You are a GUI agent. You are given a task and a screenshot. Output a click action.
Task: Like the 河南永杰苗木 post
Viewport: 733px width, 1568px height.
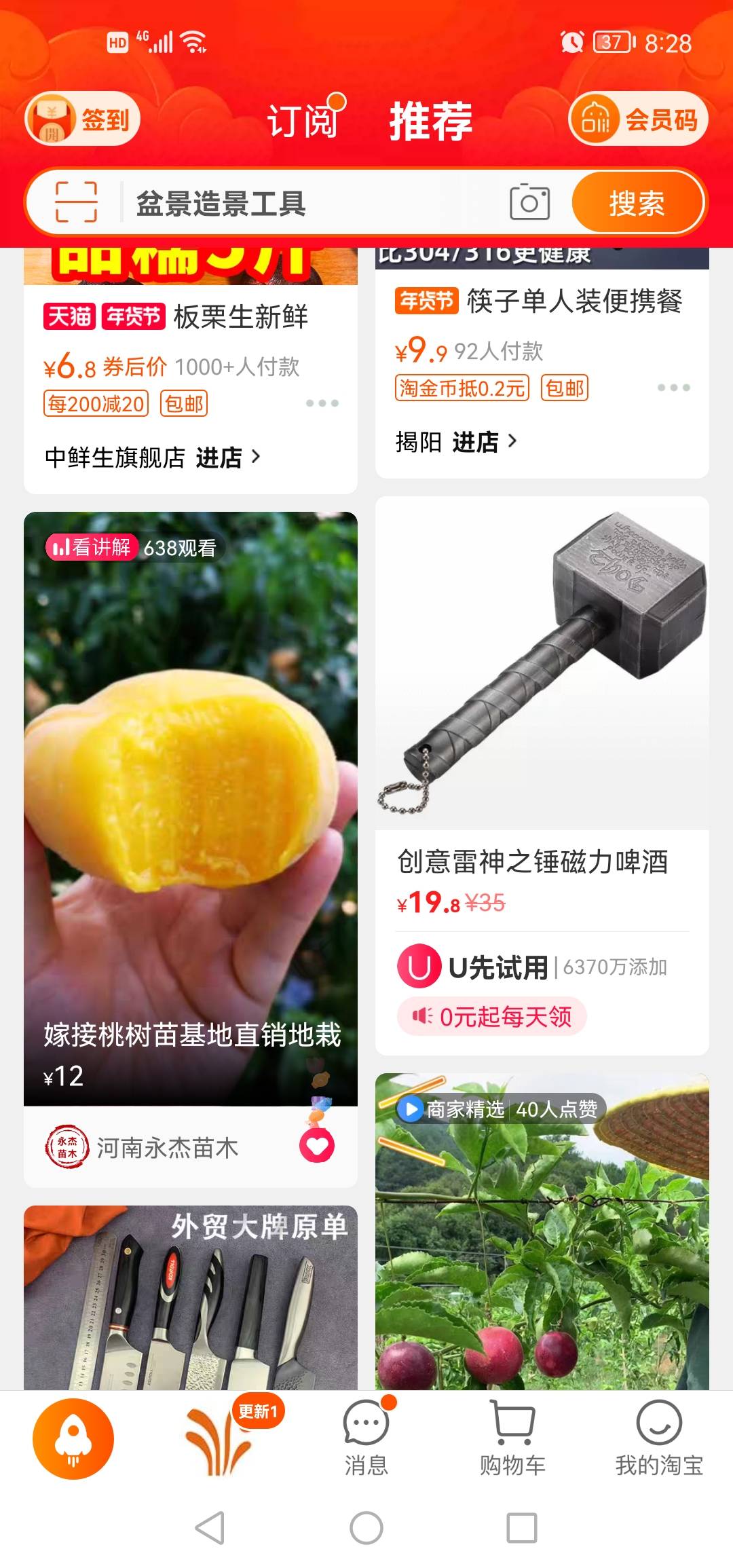pyautogui.click(x=317, y=1146)
